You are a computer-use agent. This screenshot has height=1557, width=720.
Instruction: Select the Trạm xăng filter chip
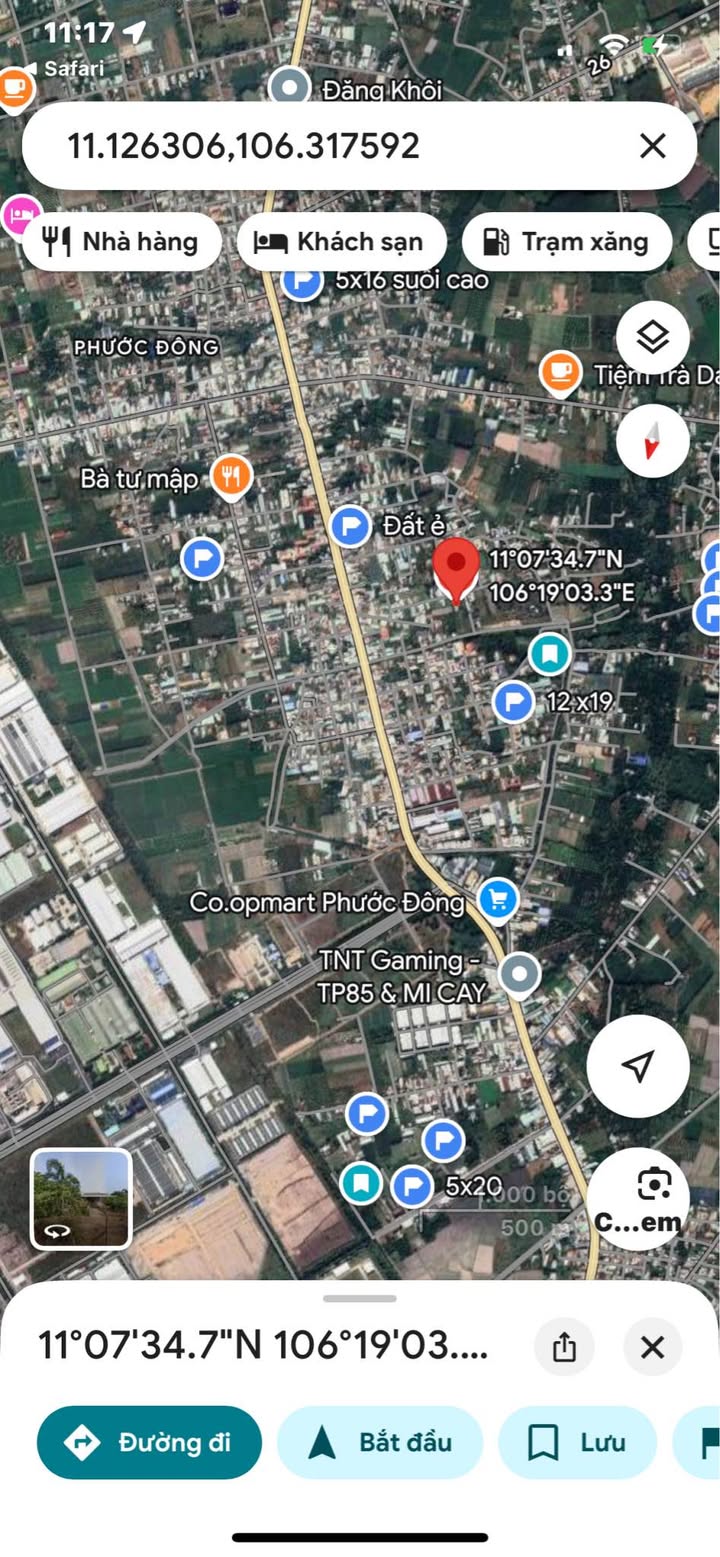[566, 241]
